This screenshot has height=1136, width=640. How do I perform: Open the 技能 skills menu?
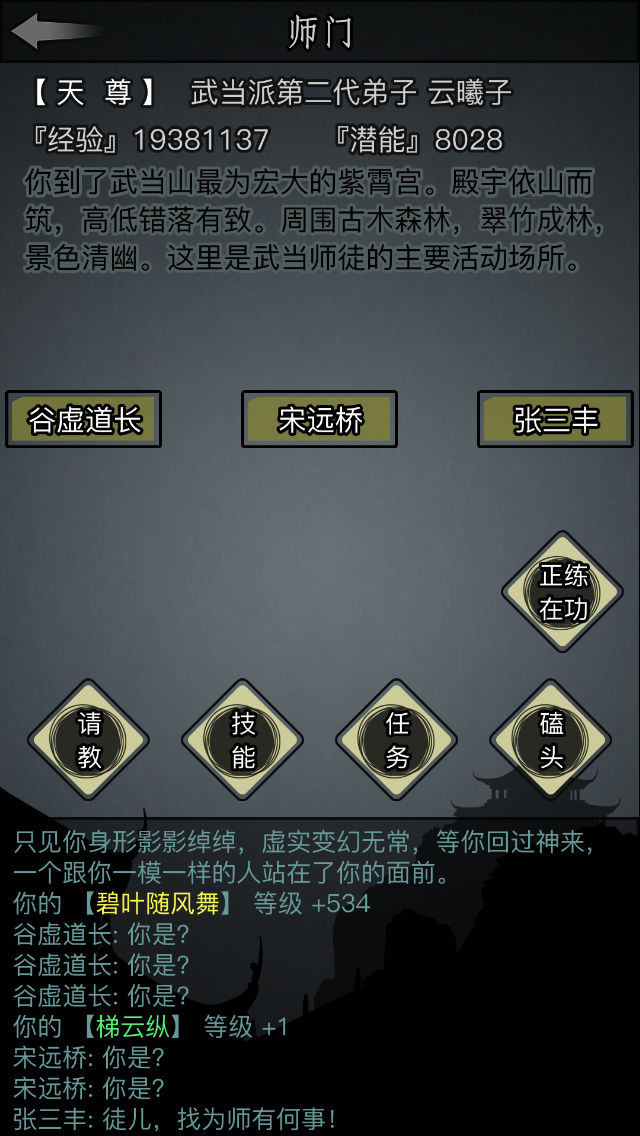(x=243, y=740)
